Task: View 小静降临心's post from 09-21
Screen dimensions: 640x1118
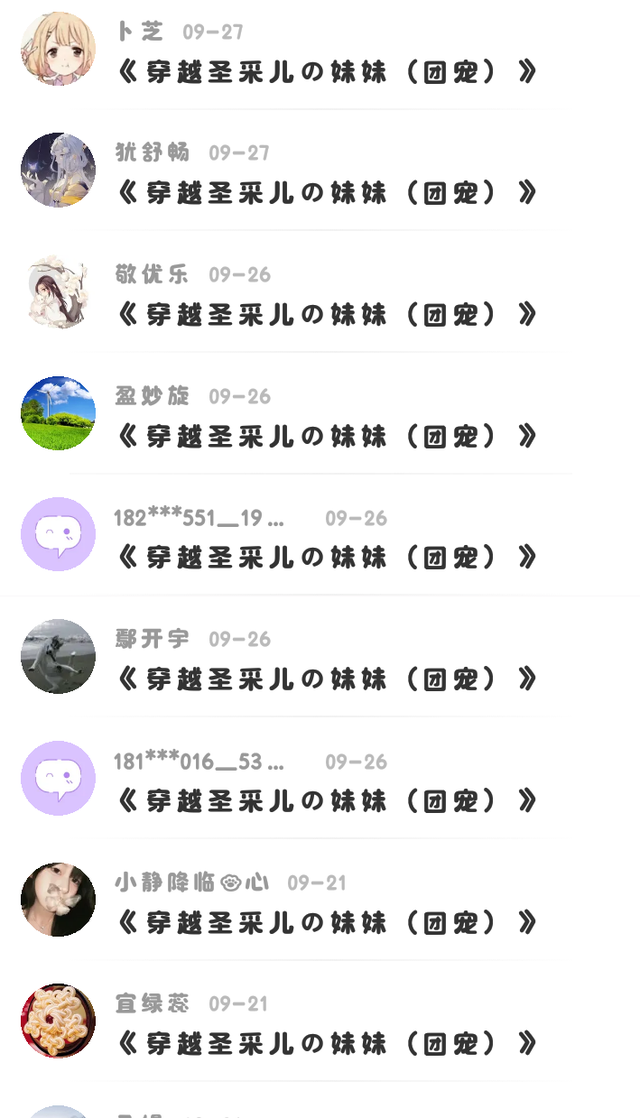Action: (327, 922)
